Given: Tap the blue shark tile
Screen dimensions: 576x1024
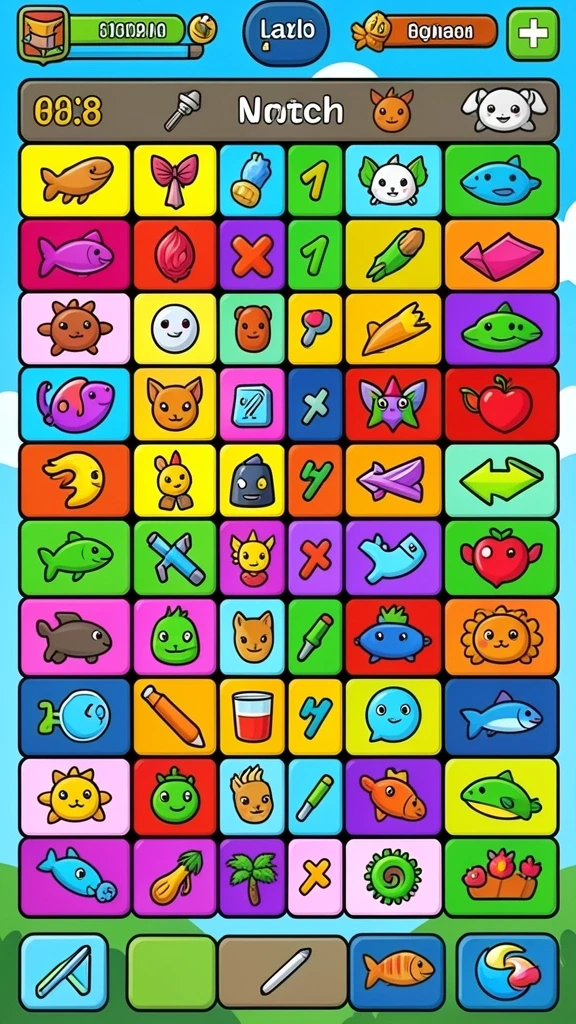Looking at the screenshot, I should point(501,716).
